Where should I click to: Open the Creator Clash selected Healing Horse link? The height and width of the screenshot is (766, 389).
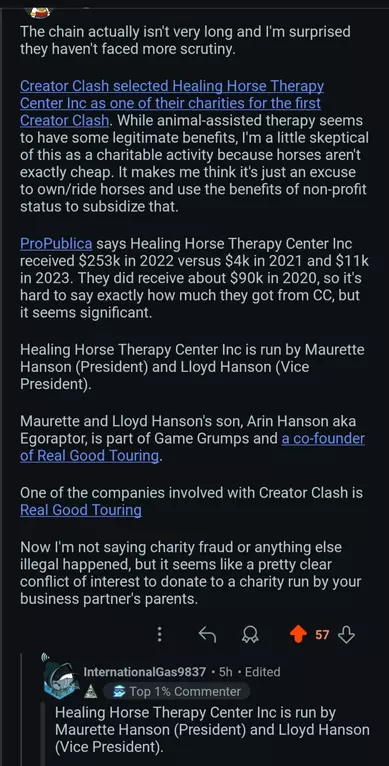click(171, 103)
